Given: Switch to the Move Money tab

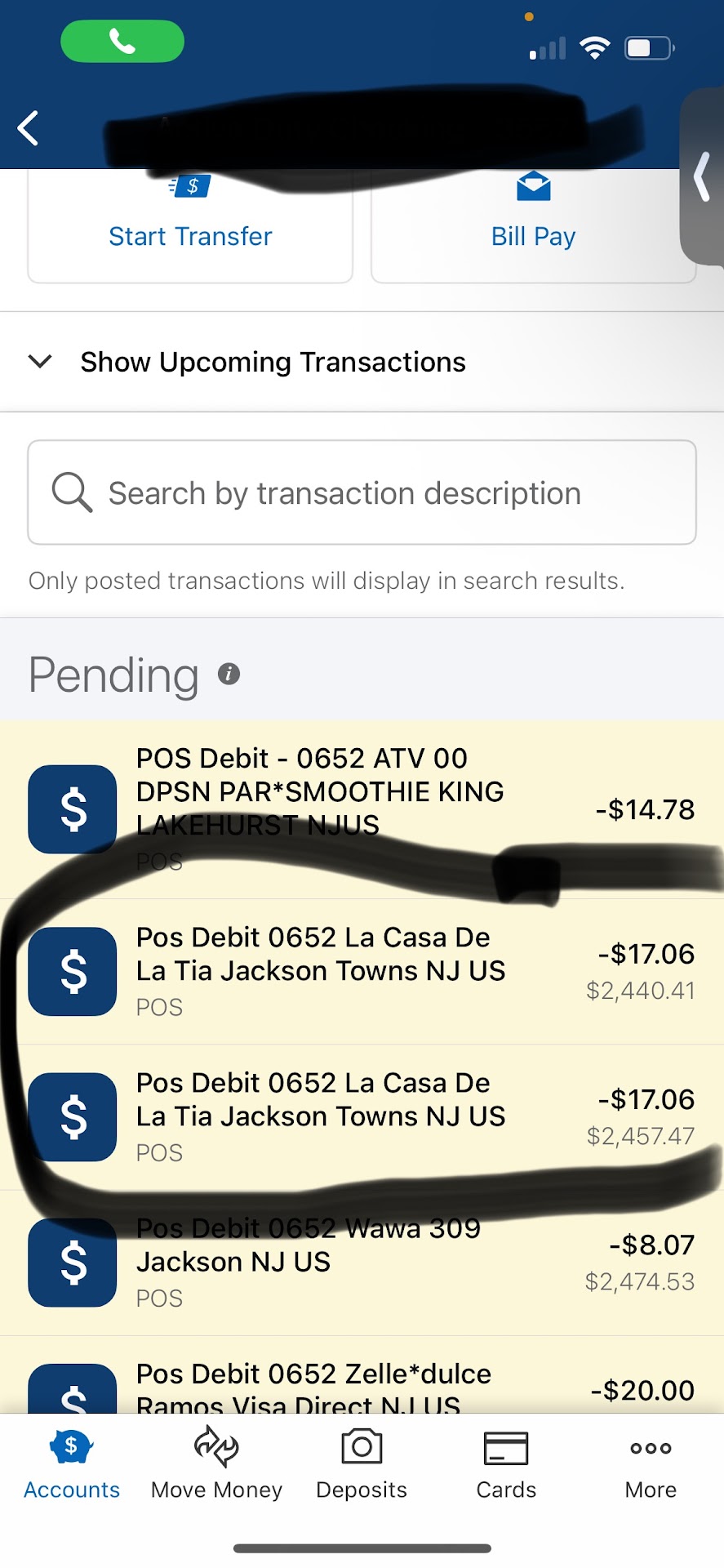Looking at the screenshot, I should pos(216,1464).
